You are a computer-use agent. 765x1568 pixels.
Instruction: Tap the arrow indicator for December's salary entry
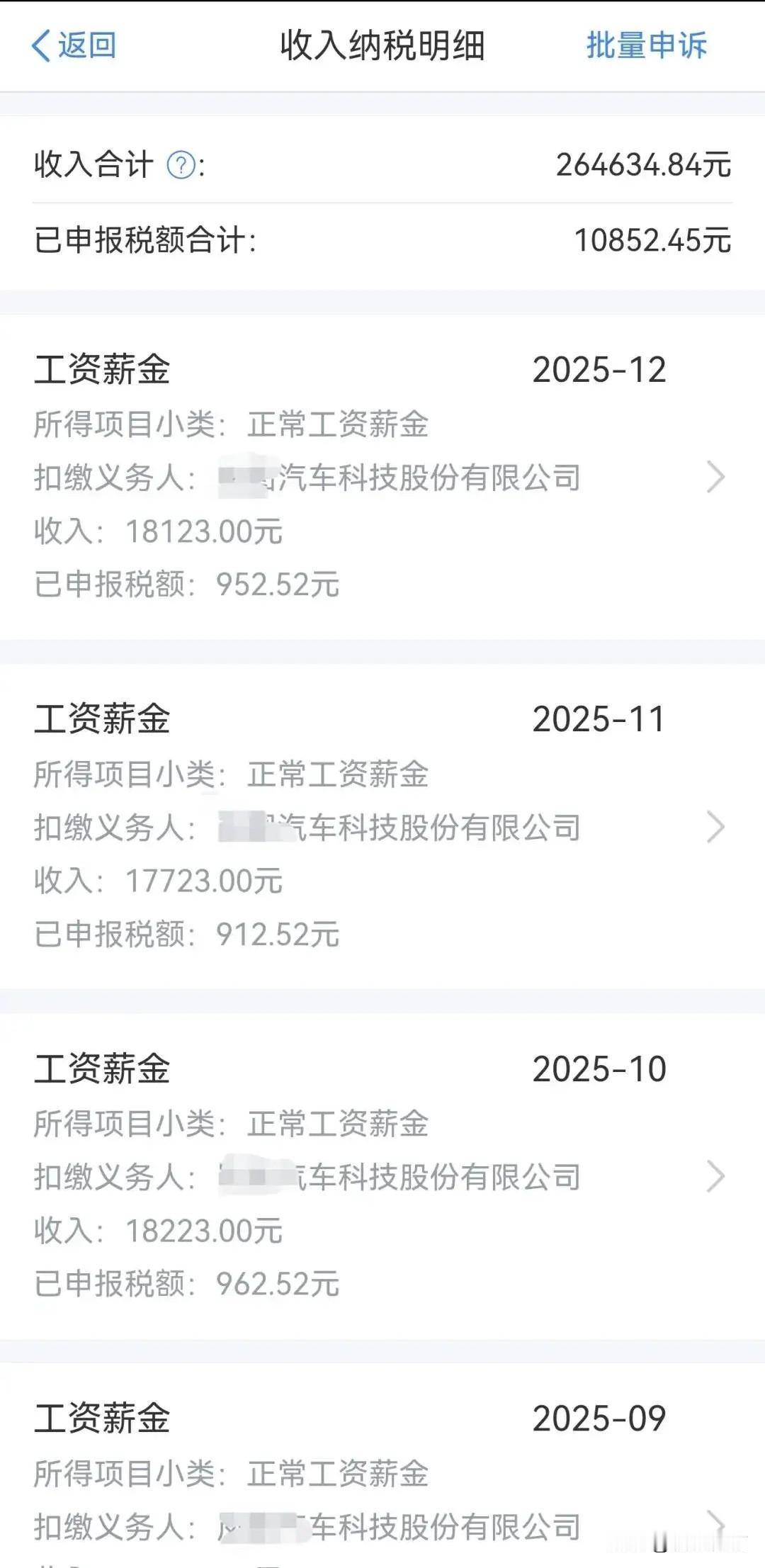pos(717,477)
